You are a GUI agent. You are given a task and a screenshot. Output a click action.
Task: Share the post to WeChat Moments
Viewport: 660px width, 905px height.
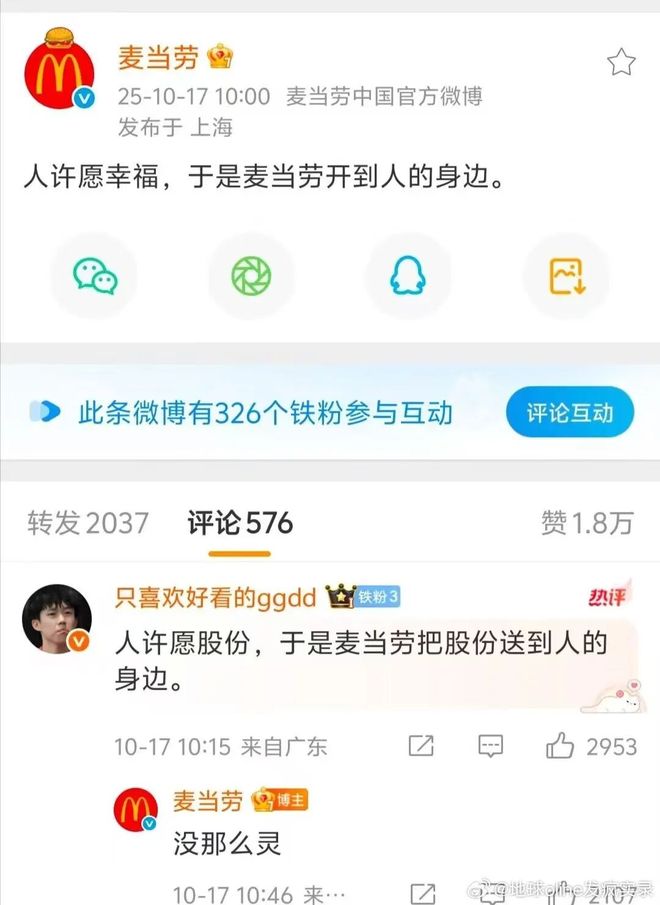click(251, 276)
